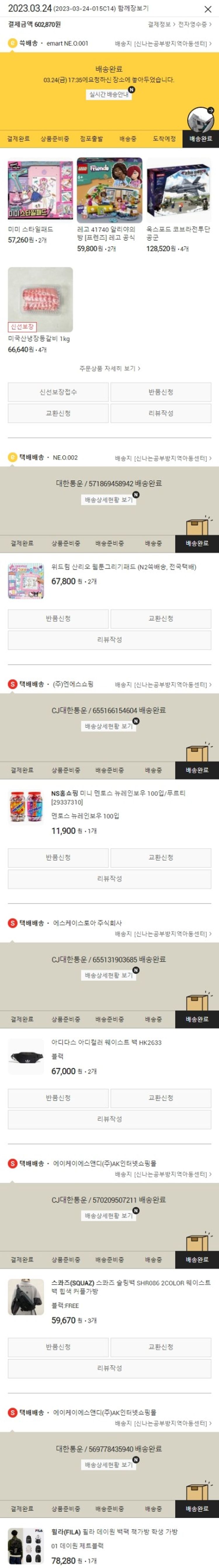
Task: Request return for 위드림 산리오 그리기패드
Action: pos(58,618)
